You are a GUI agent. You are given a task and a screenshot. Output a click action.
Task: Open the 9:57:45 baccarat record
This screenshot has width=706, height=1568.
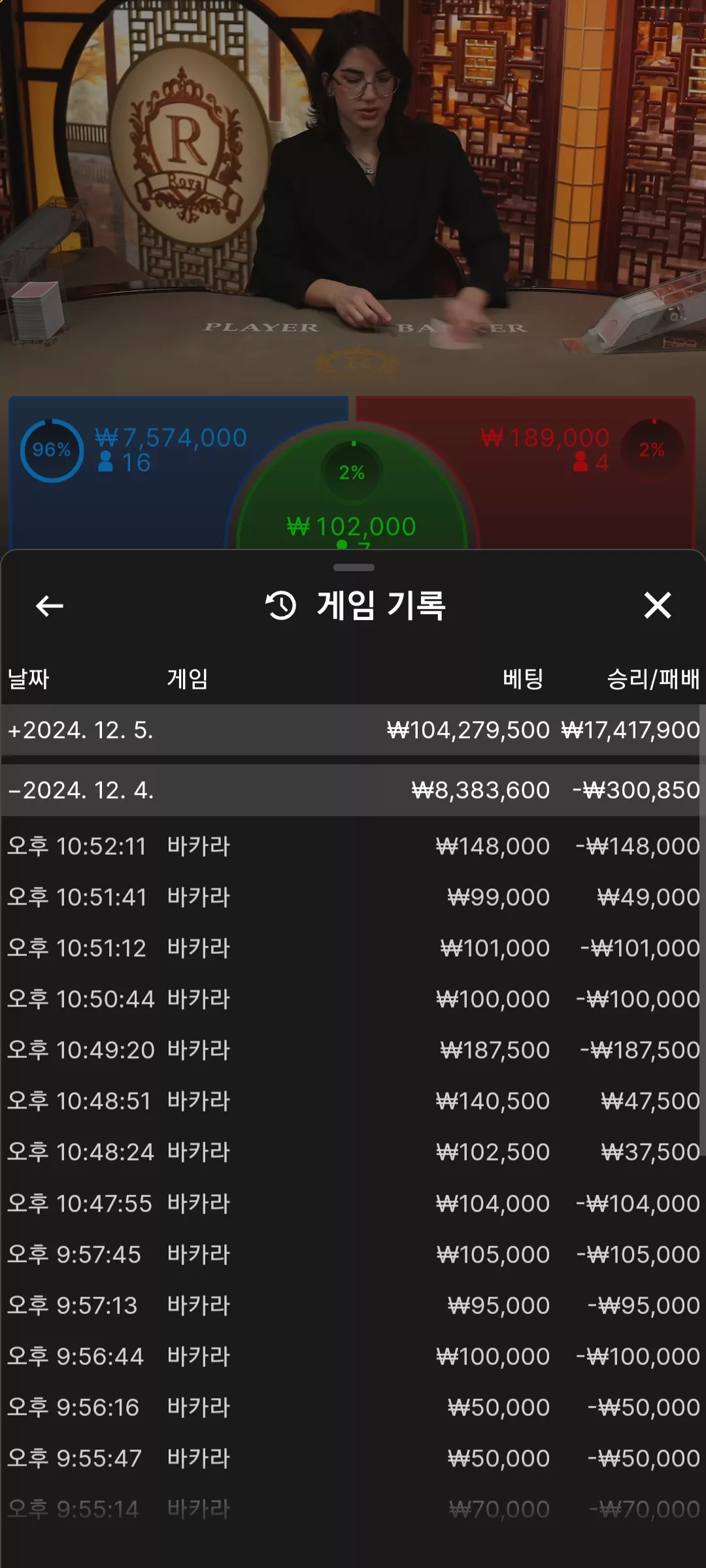(353, 1254)
